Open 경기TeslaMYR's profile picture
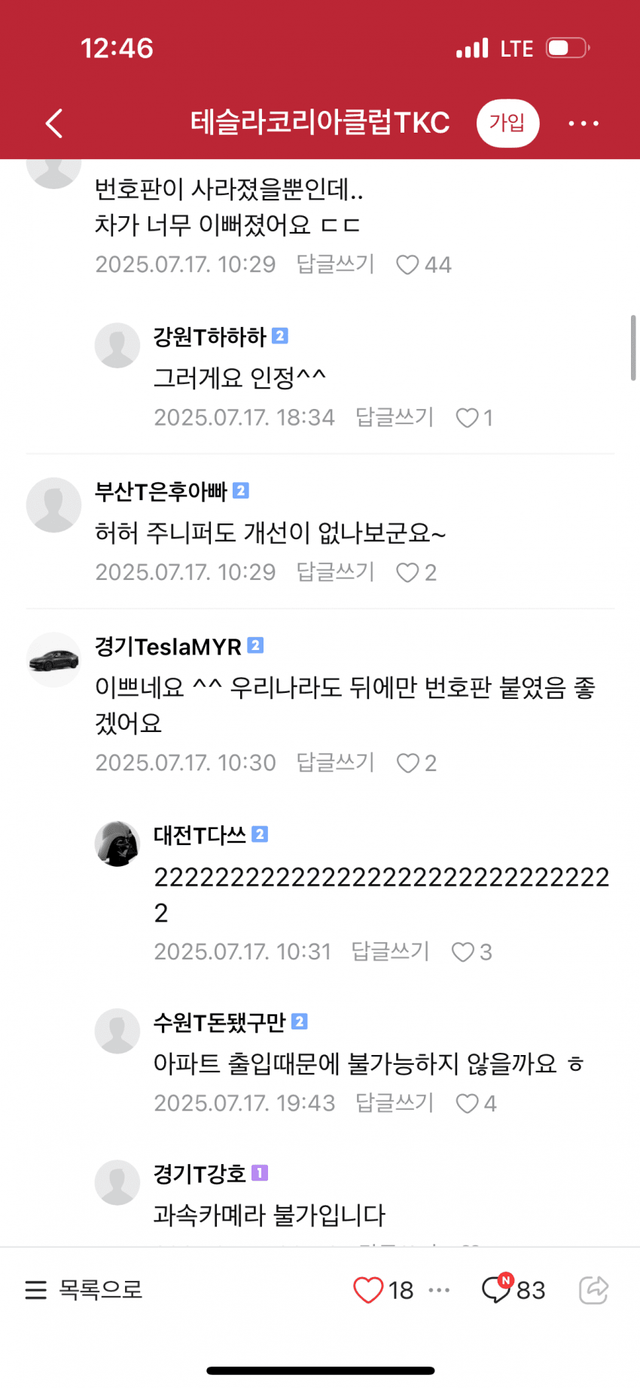The width and height of the screenshot is (640, 1388). [53, 660]
